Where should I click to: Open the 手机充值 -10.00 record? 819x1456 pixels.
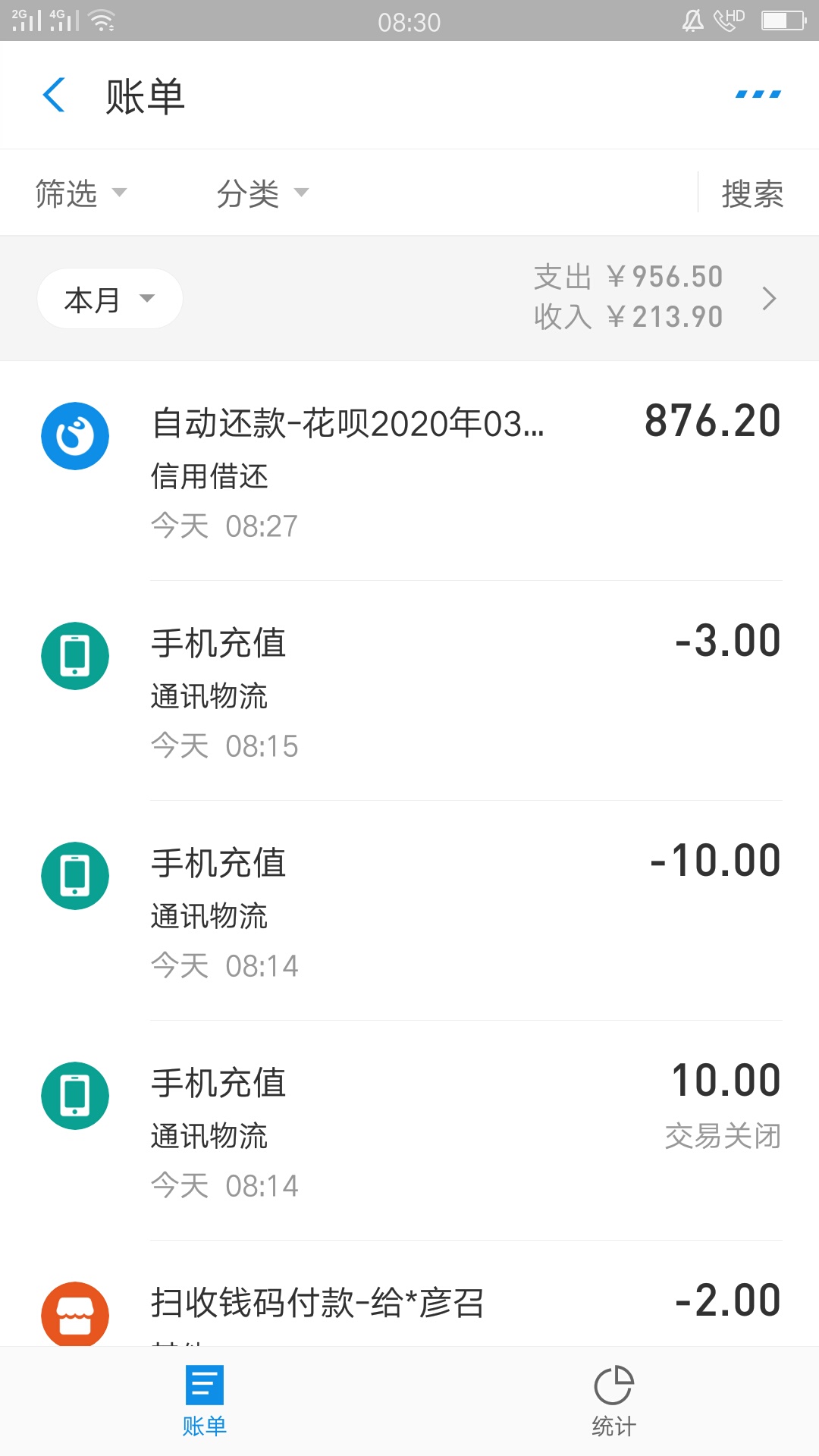(409, 911)
